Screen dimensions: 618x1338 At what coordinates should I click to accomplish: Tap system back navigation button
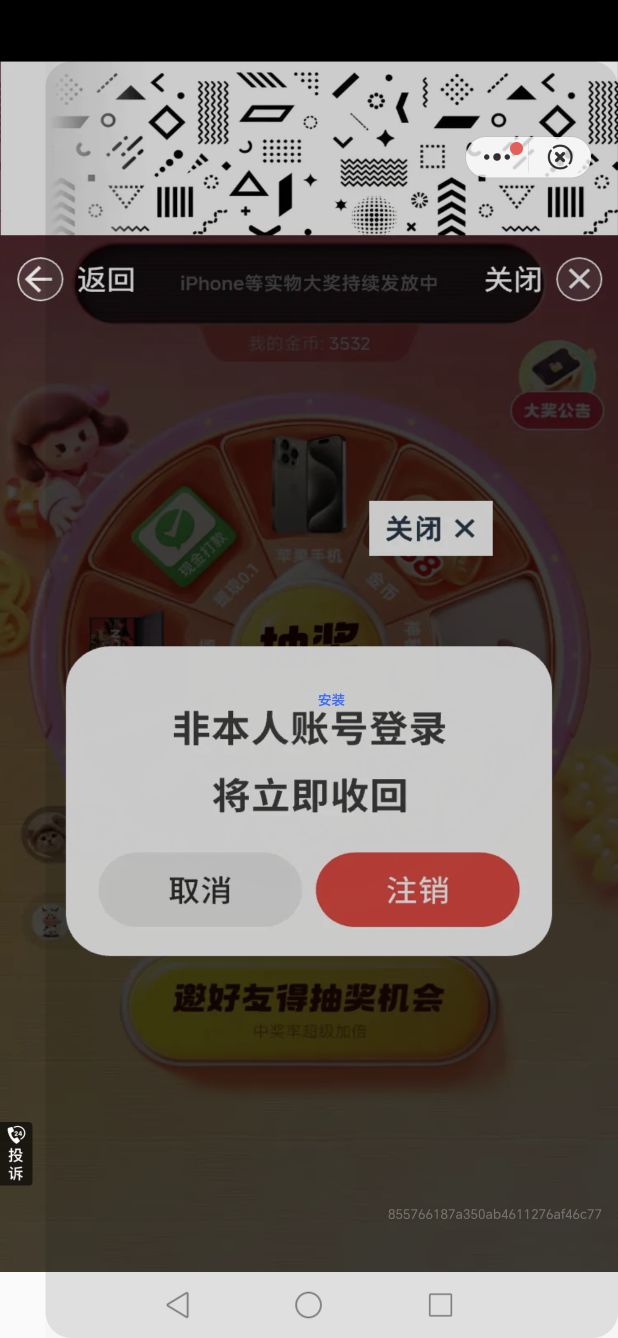coord(177,1304)
